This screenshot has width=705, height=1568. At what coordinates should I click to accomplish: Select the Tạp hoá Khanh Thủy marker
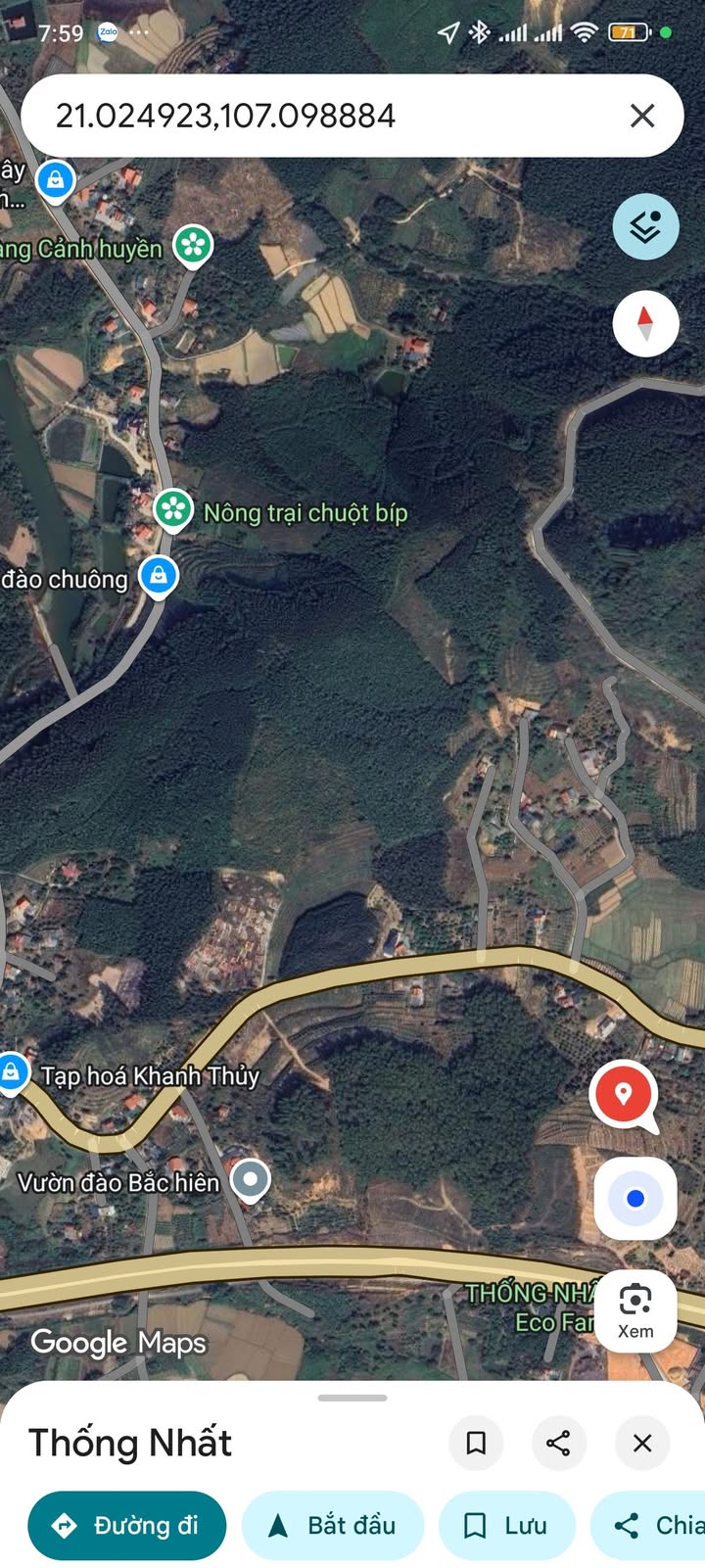(12, 1071)
